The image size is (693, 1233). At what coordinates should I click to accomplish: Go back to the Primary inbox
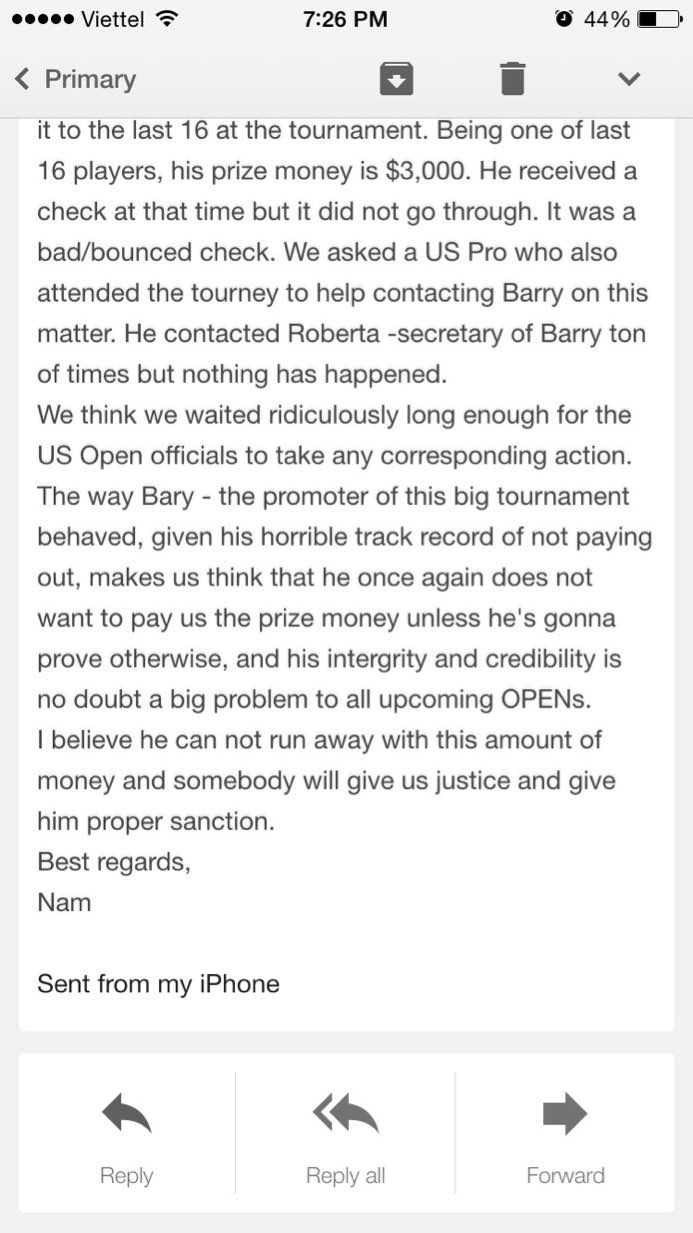pyautogui.click(x=75, y=80)
